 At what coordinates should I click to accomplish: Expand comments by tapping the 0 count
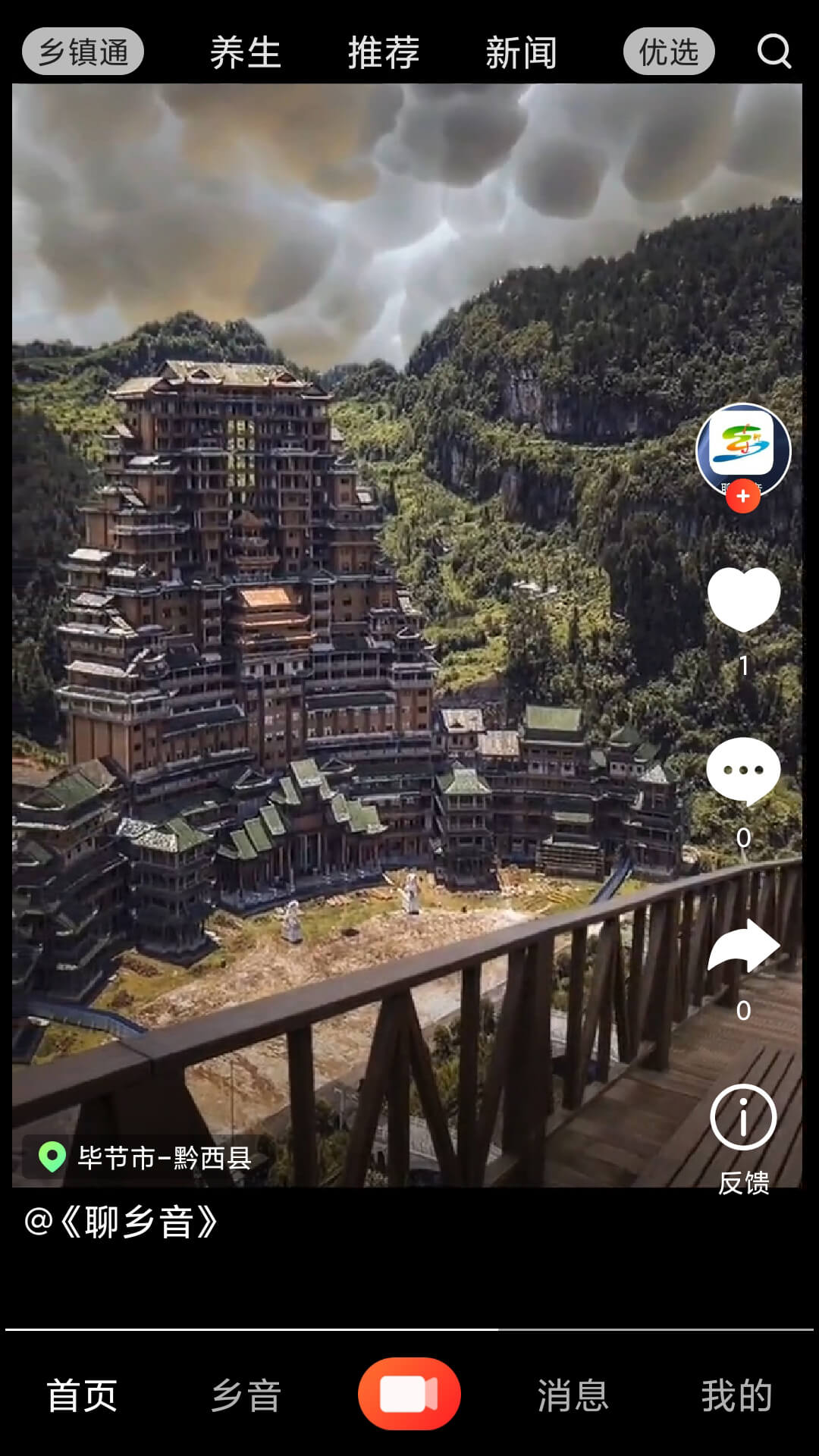tap(742, 836)
